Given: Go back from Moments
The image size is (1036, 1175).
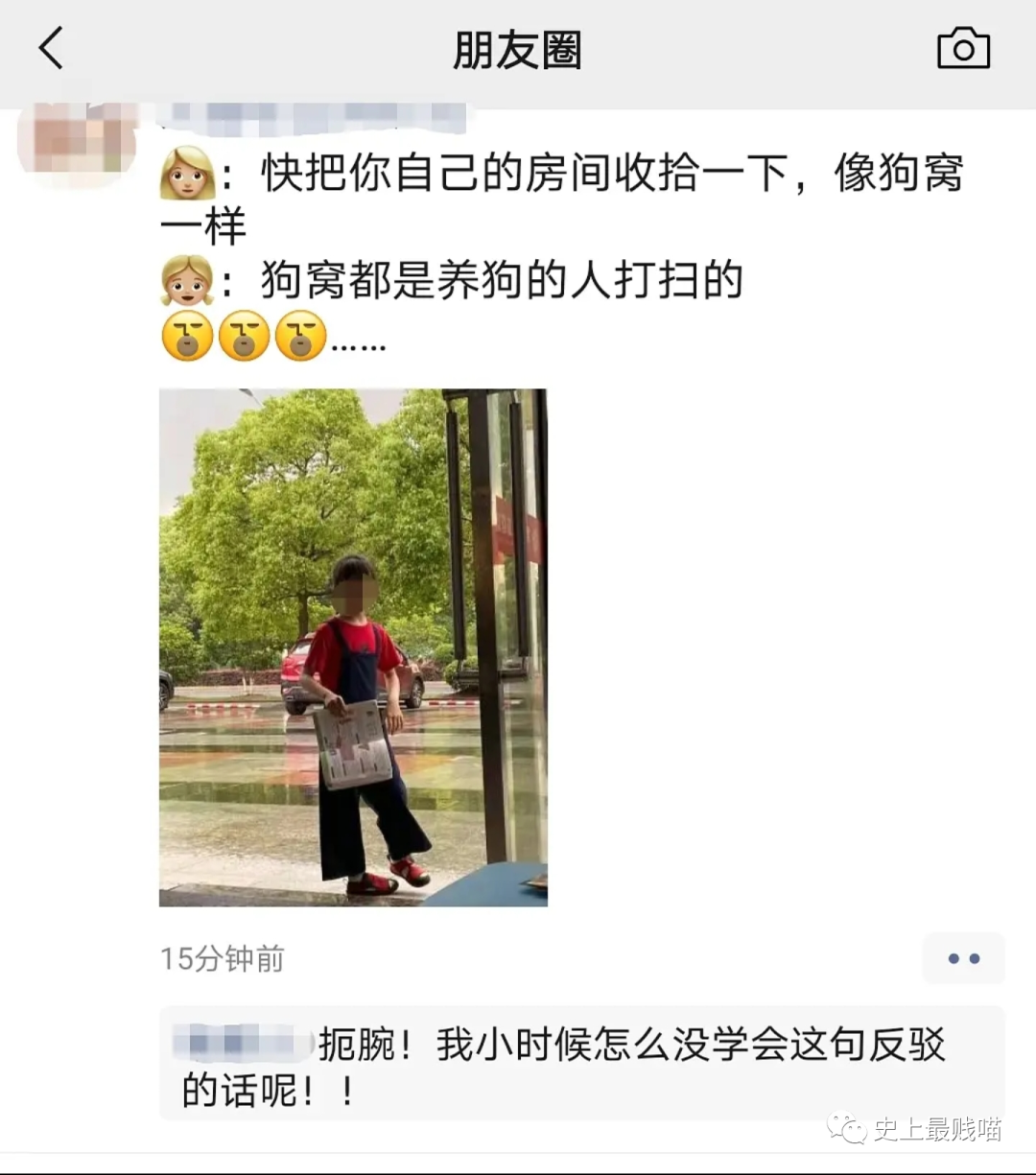Looking at the screenshot, I should point(52,48).
